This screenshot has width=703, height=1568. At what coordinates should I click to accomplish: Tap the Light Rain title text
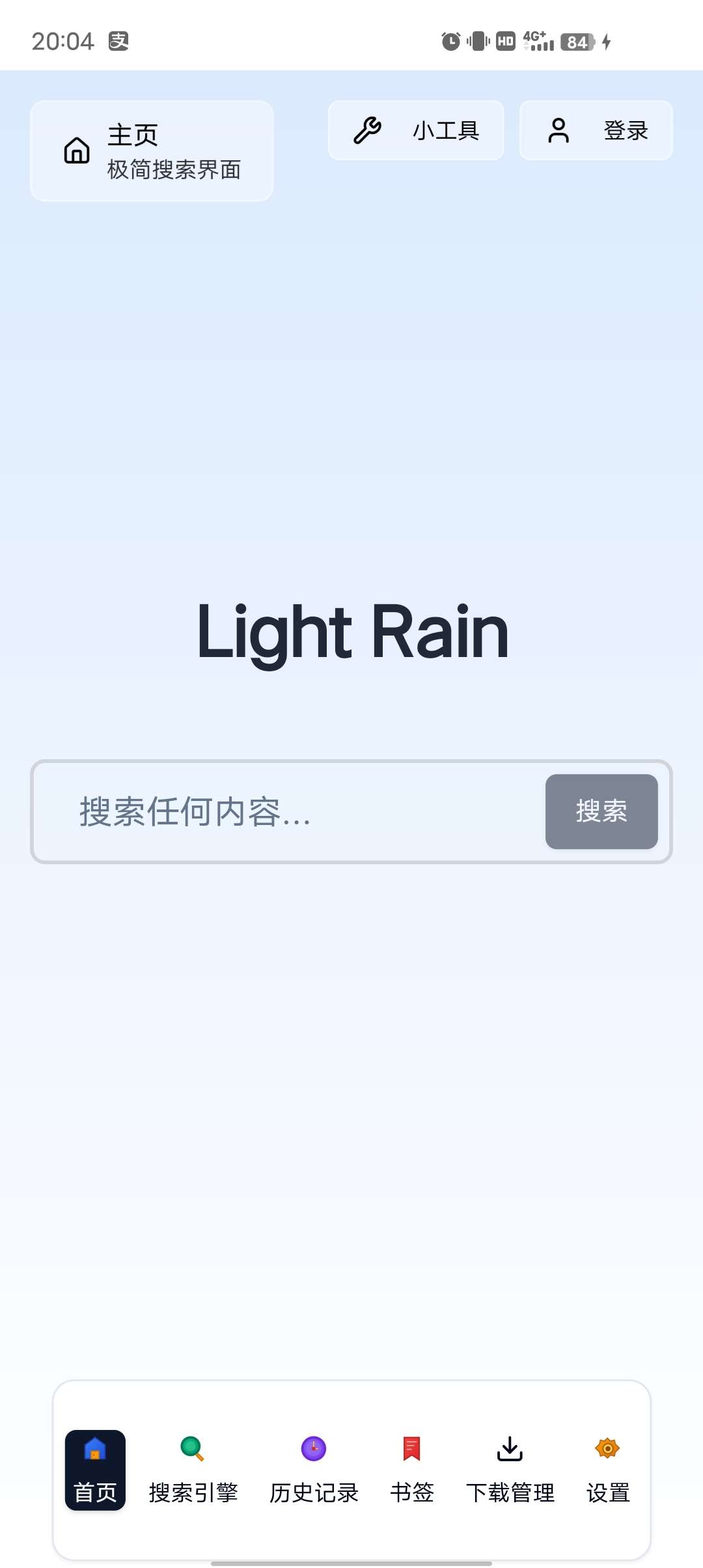pos(351,630)
